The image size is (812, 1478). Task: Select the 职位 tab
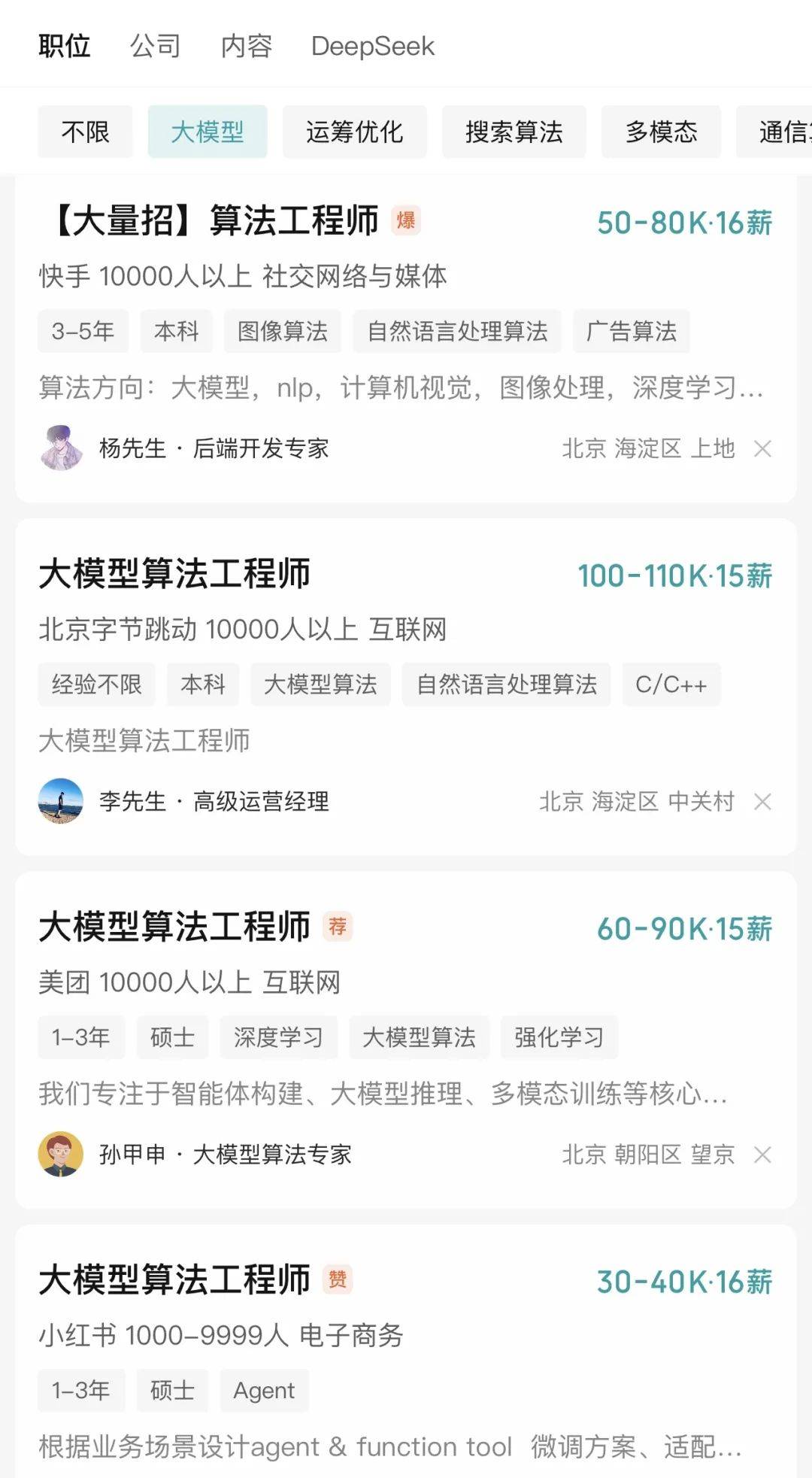pyautogui.click(x=65, y=47)
